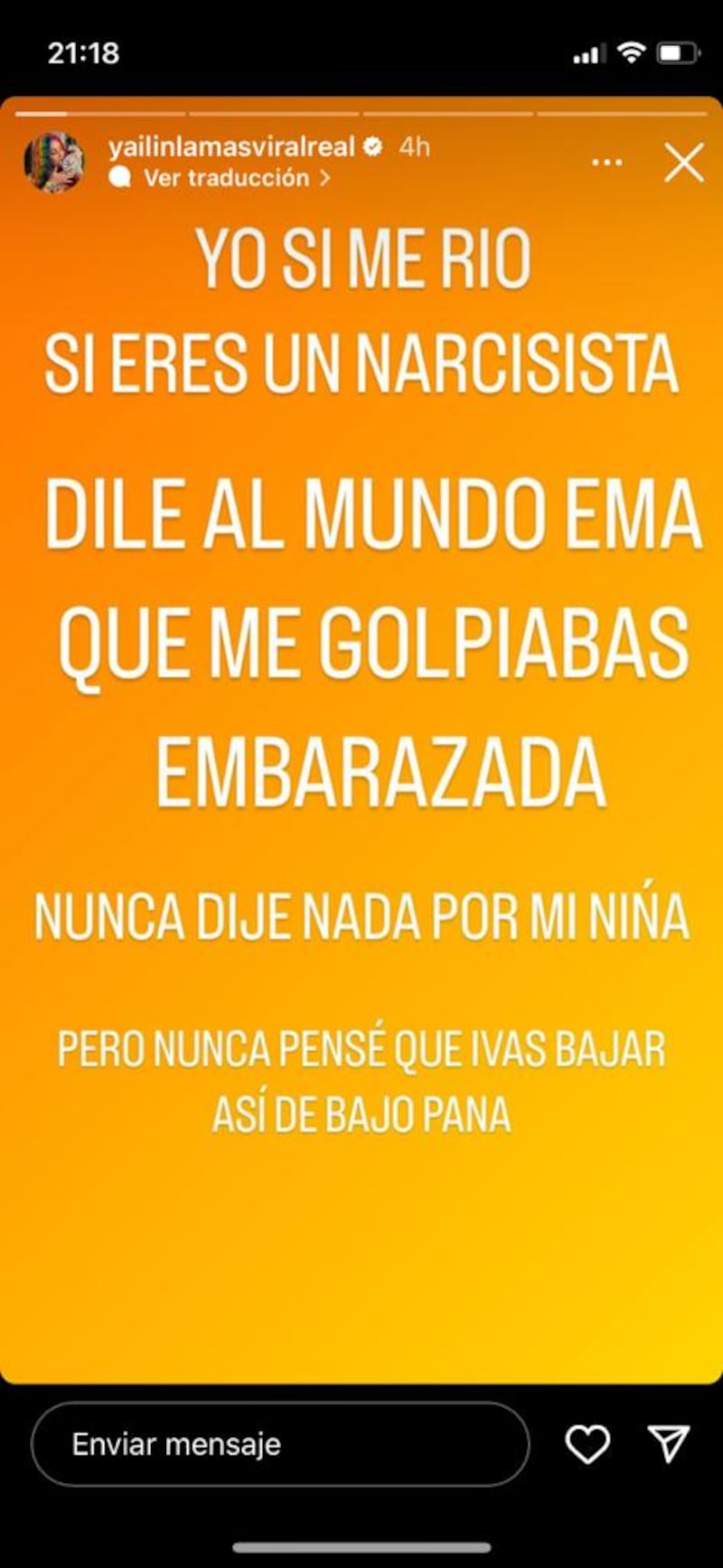
Task: Tap Ver traducción to translate story
Action: click(x=226, y=178)
